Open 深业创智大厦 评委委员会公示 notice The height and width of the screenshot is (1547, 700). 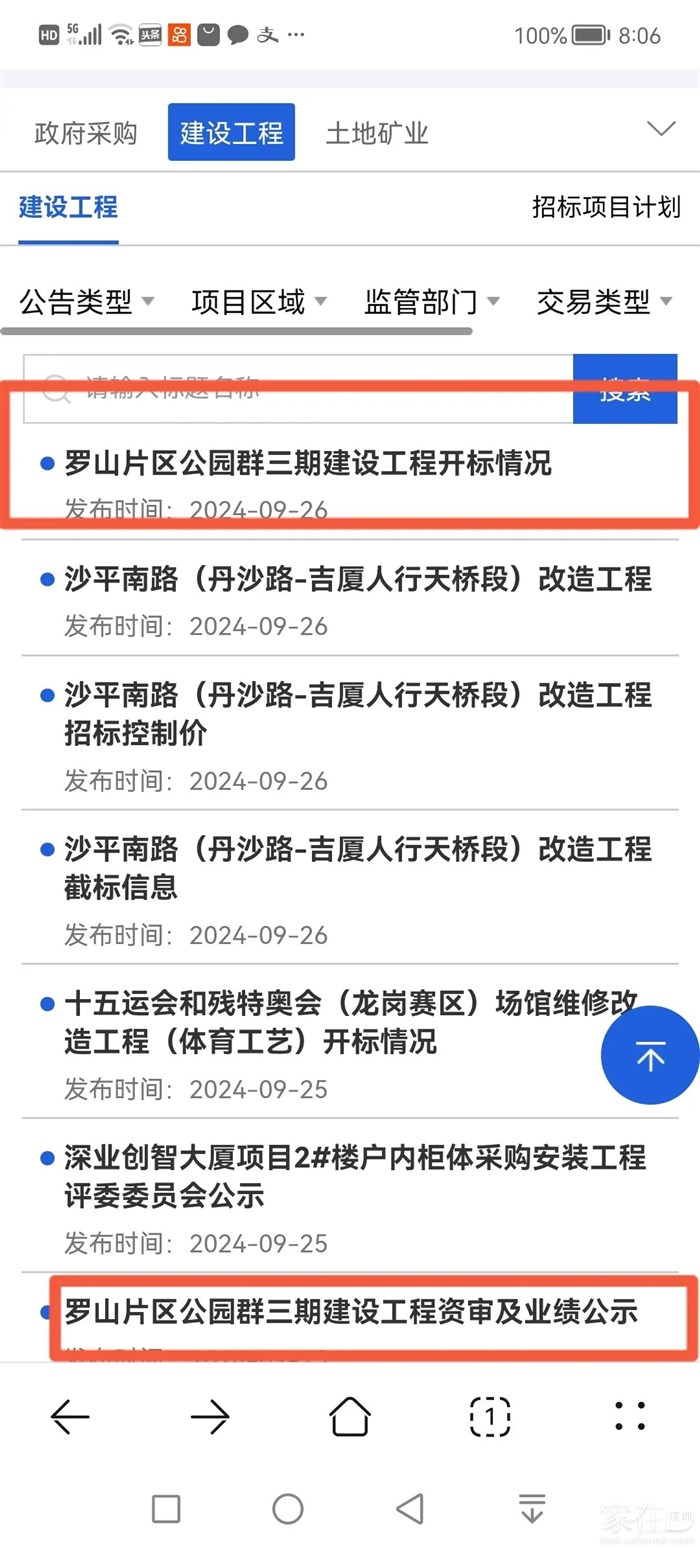coord(355,1176)
